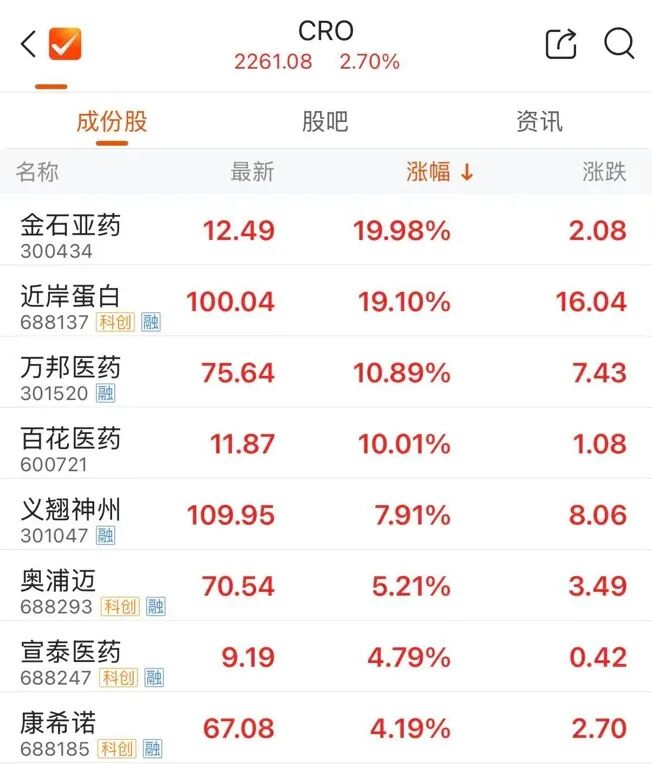Switch to the 资讯 tab
This screenshot has width=652, height=764.
tap(539, 122)
